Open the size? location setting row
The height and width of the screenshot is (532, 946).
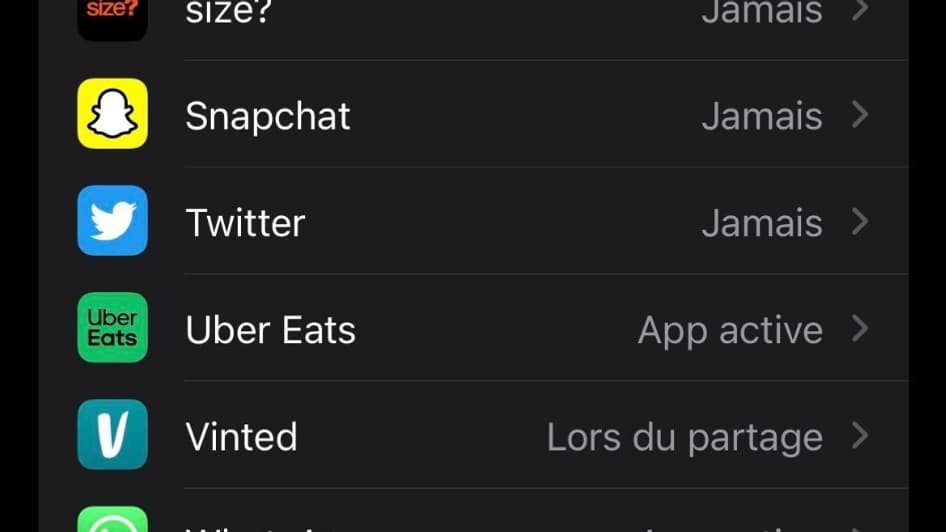click(x=472, y=14)
